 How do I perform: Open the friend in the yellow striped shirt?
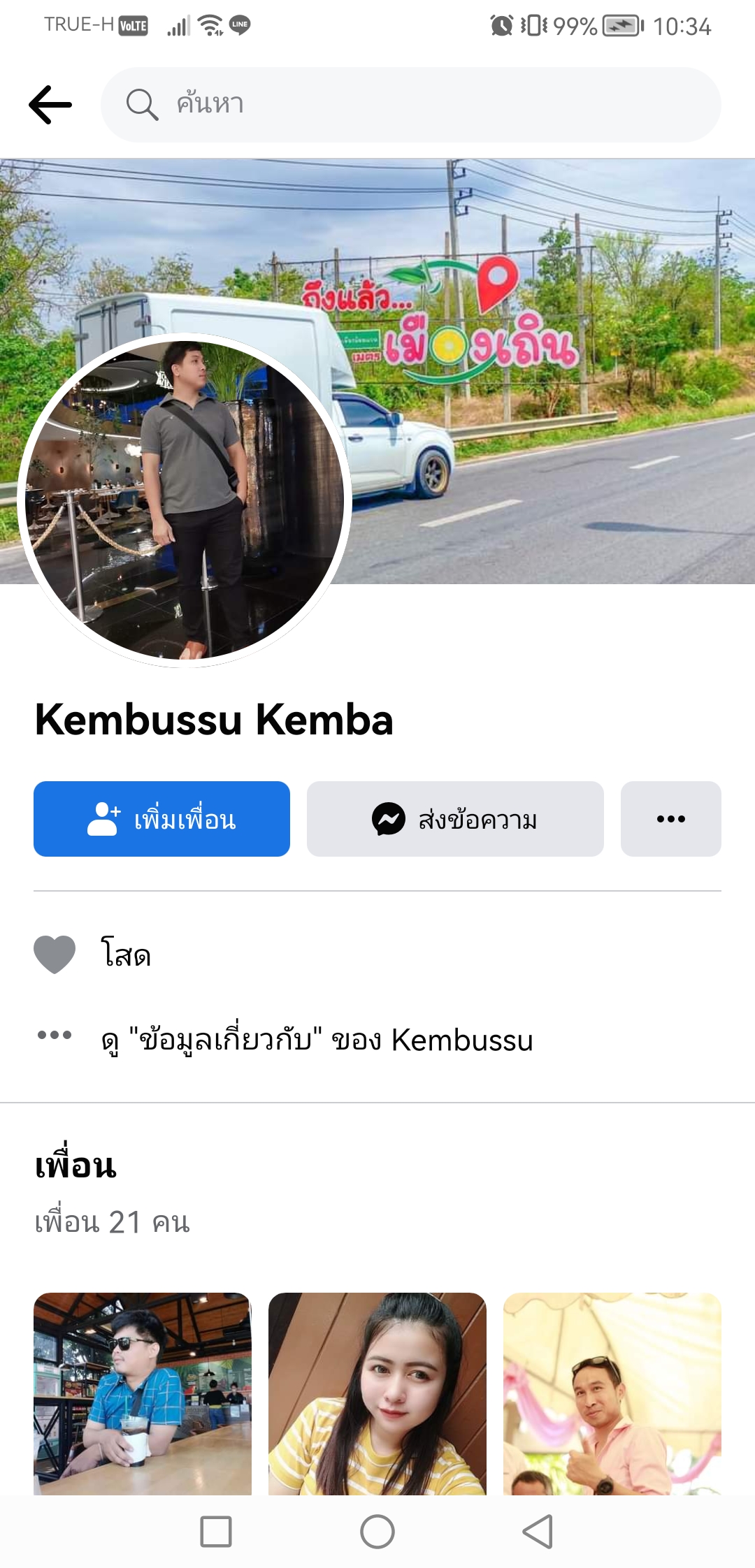377,1393
